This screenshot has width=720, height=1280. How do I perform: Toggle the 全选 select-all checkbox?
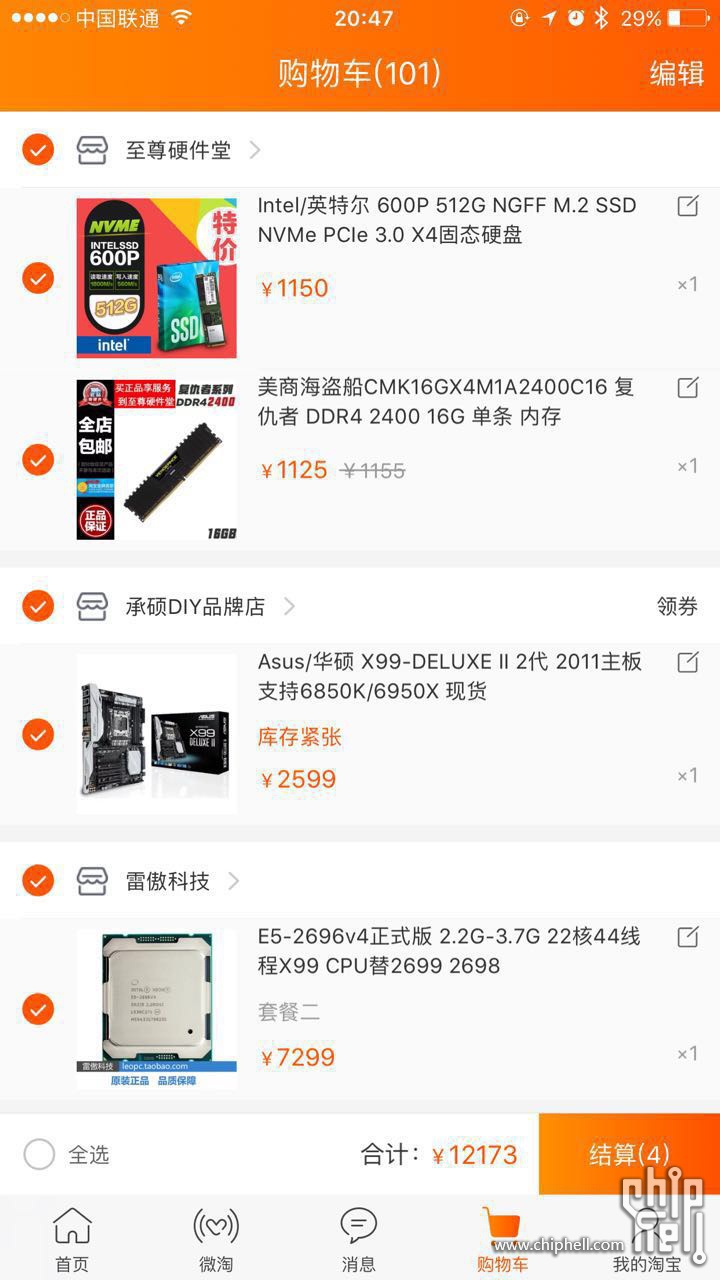(40, 1155)
